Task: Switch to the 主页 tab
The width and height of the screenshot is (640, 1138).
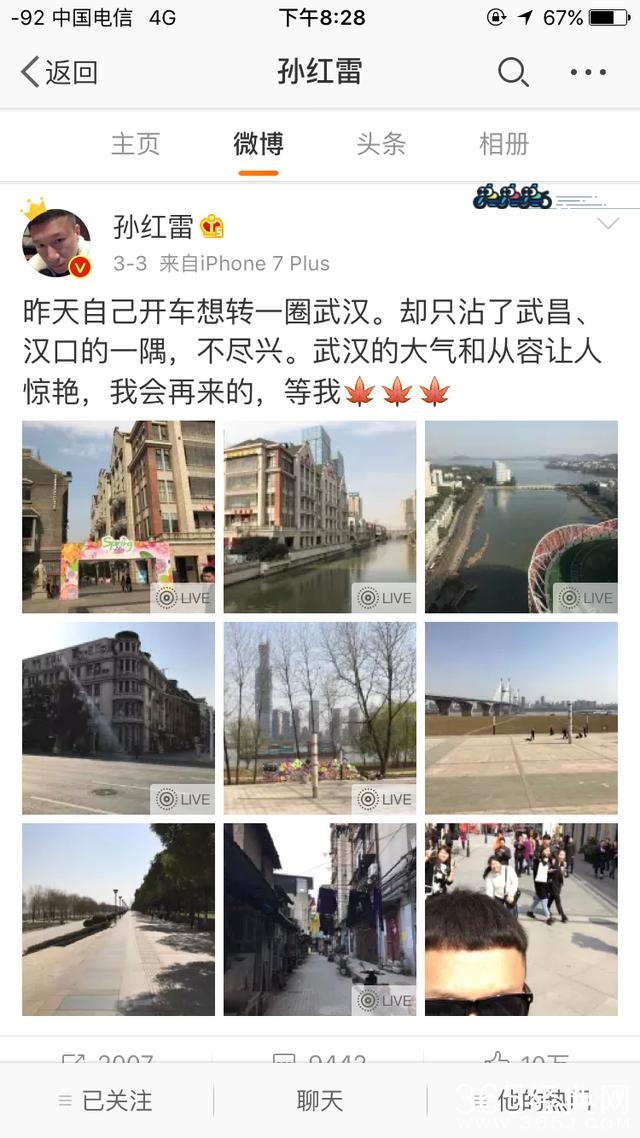Action: pyautogui.click(x=135, y=144)
